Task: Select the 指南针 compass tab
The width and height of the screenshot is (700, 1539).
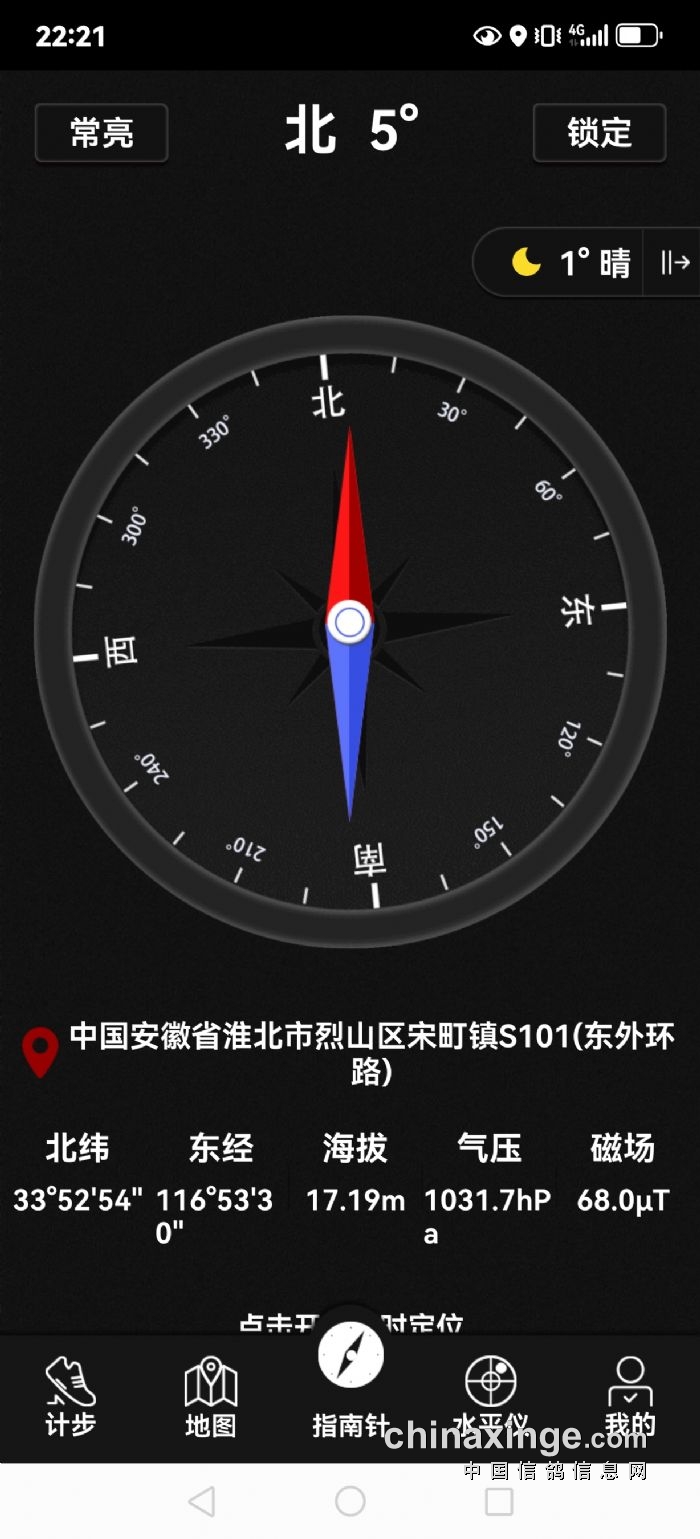Action: point(350,1380)
